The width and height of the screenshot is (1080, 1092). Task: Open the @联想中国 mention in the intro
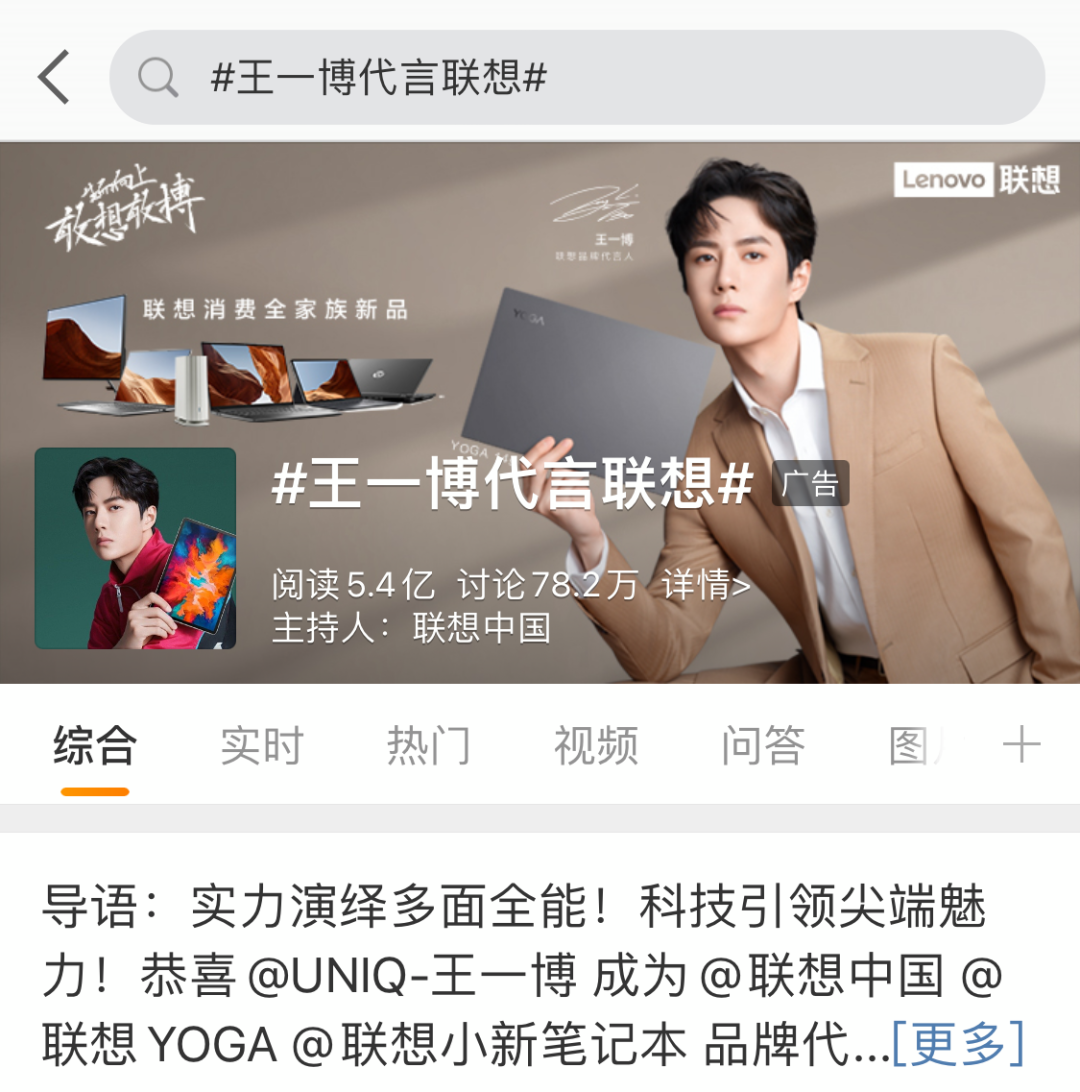[x=821, y=976]
